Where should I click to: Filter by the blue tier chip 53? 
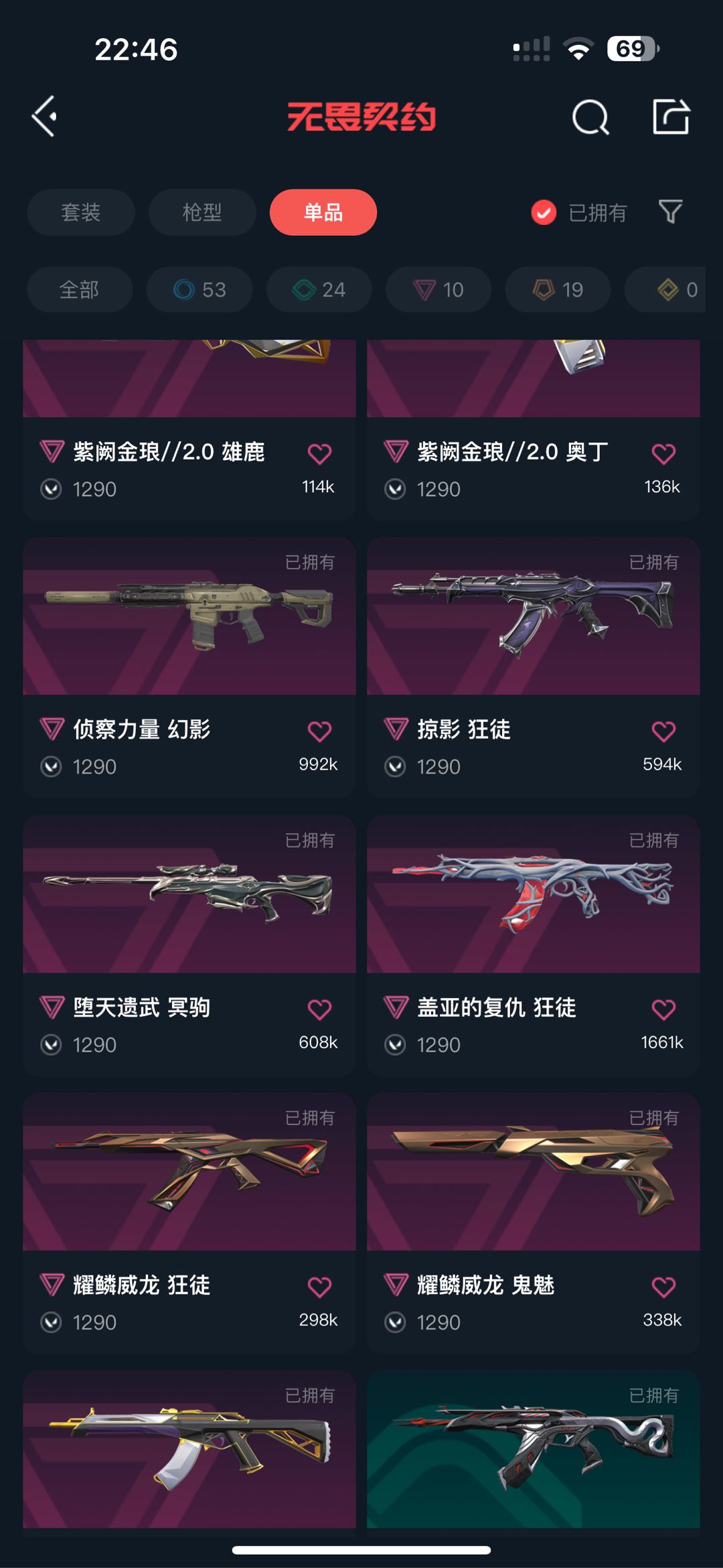[x=199, y=289]
